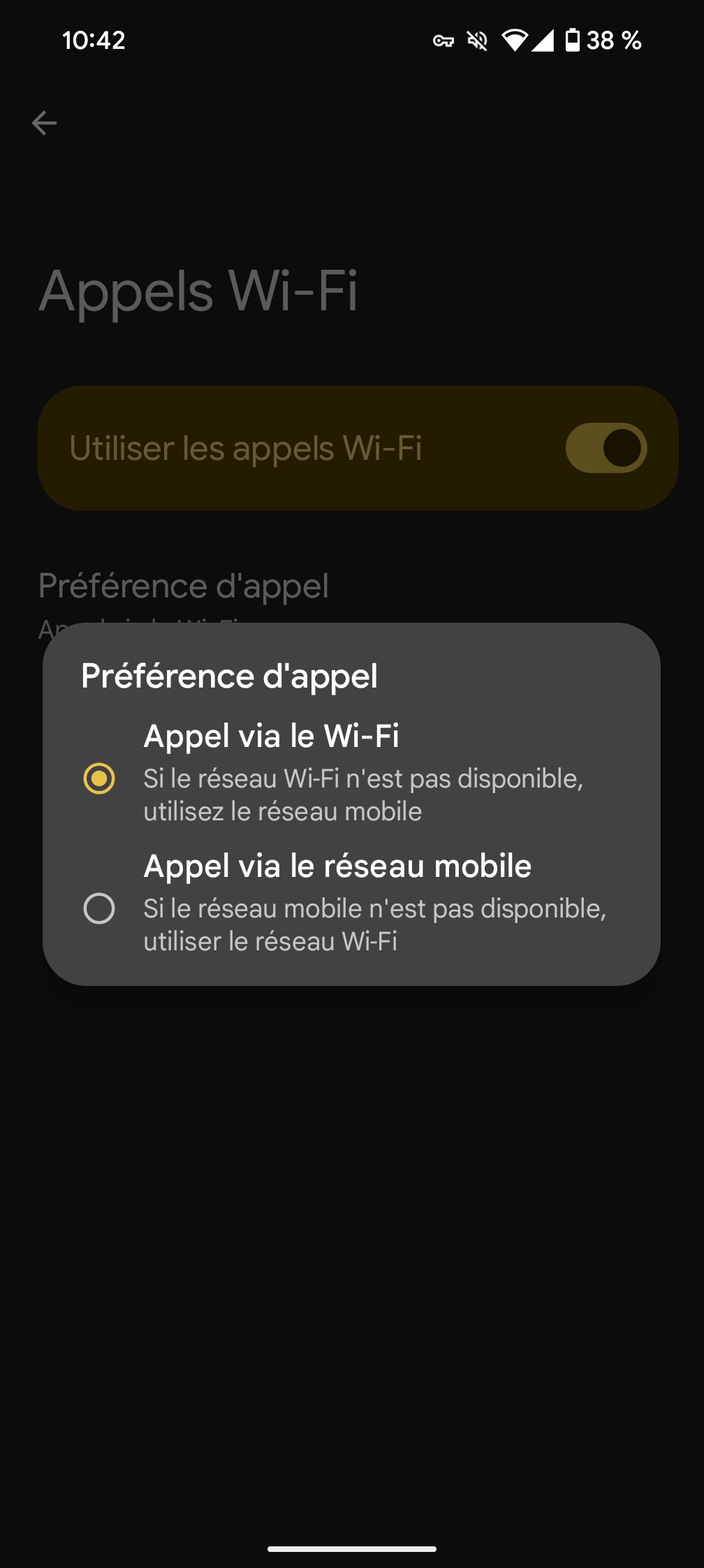This screenshot has height=1568, width=704.
Task: Select "Appel via le Wi-Fi" option
Action: (99, 778)
